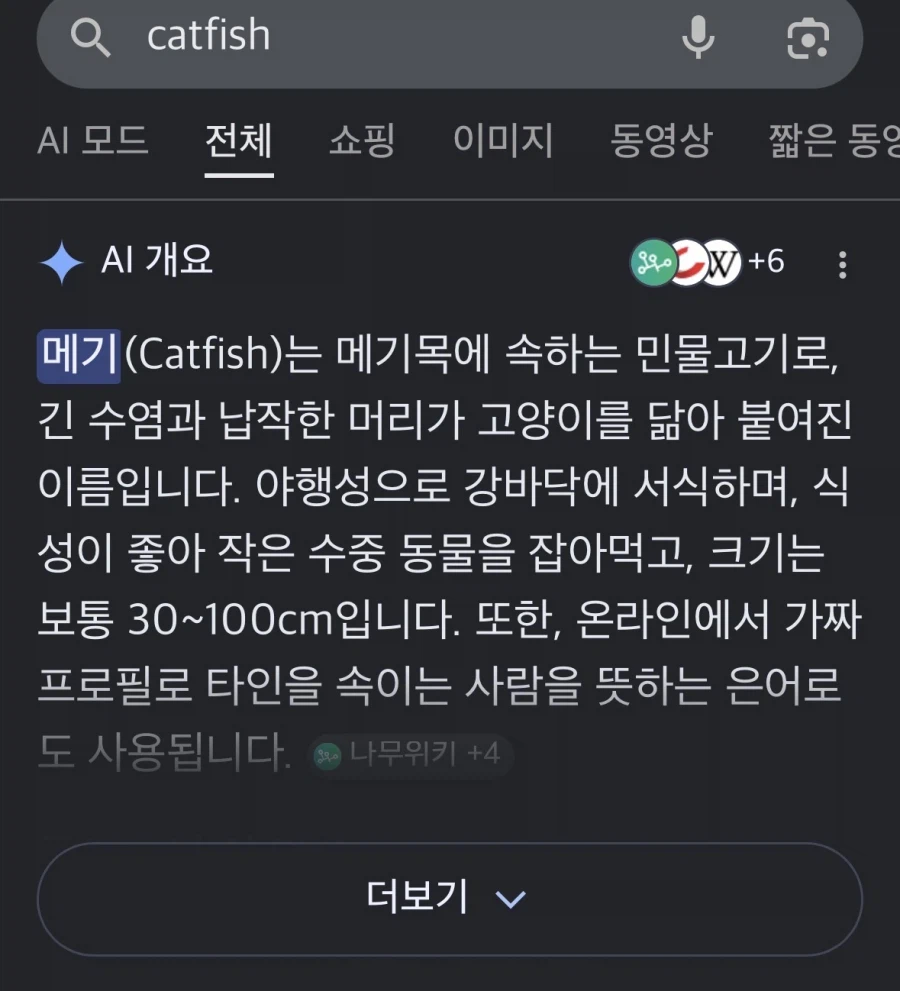Click inside the catfish search field
This screenshot has height=991, width=900.
coord(300,38)
